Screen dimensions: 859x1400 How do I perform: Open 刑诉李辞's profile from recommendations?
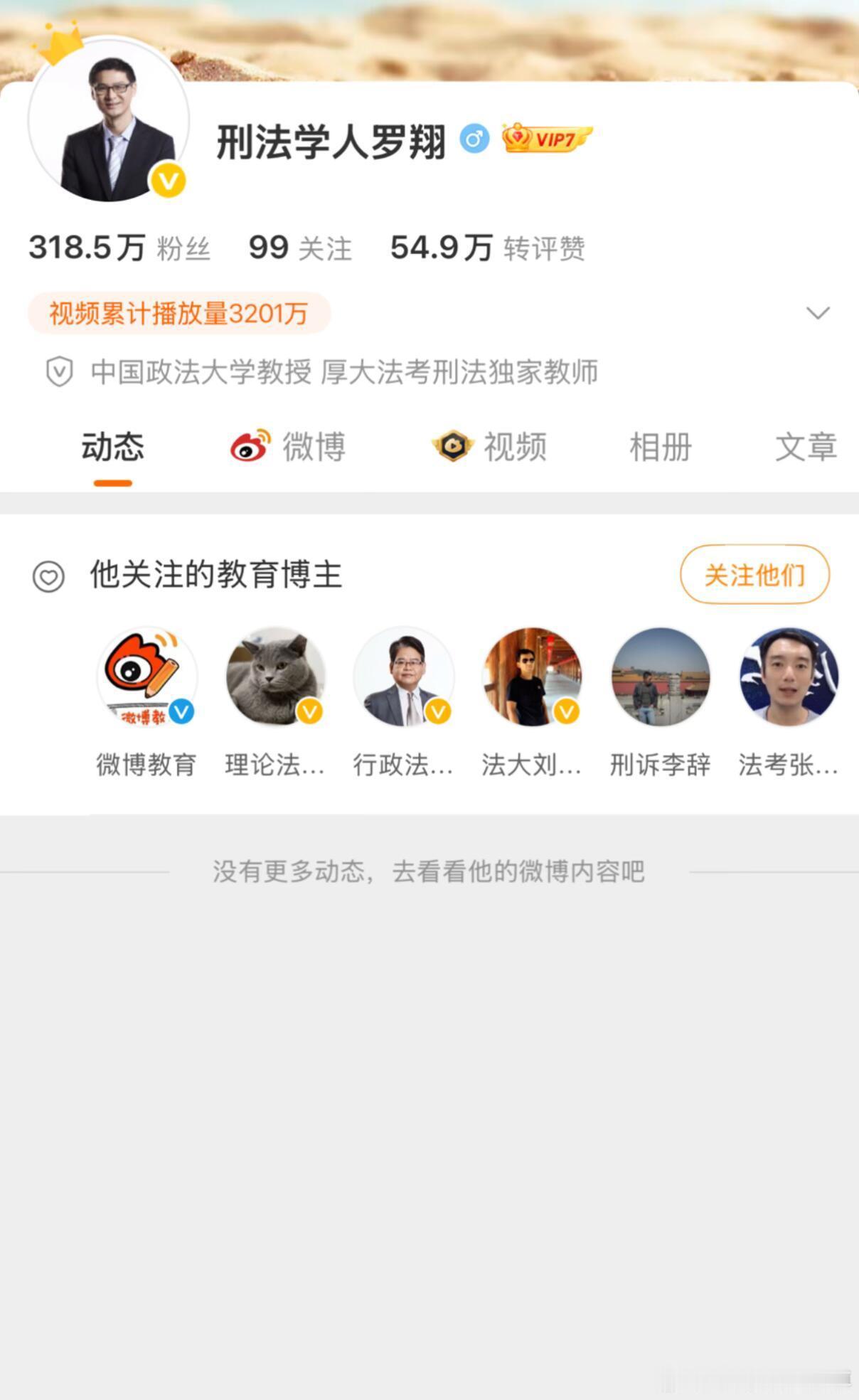pyautogui.click(x=660, y=677)
